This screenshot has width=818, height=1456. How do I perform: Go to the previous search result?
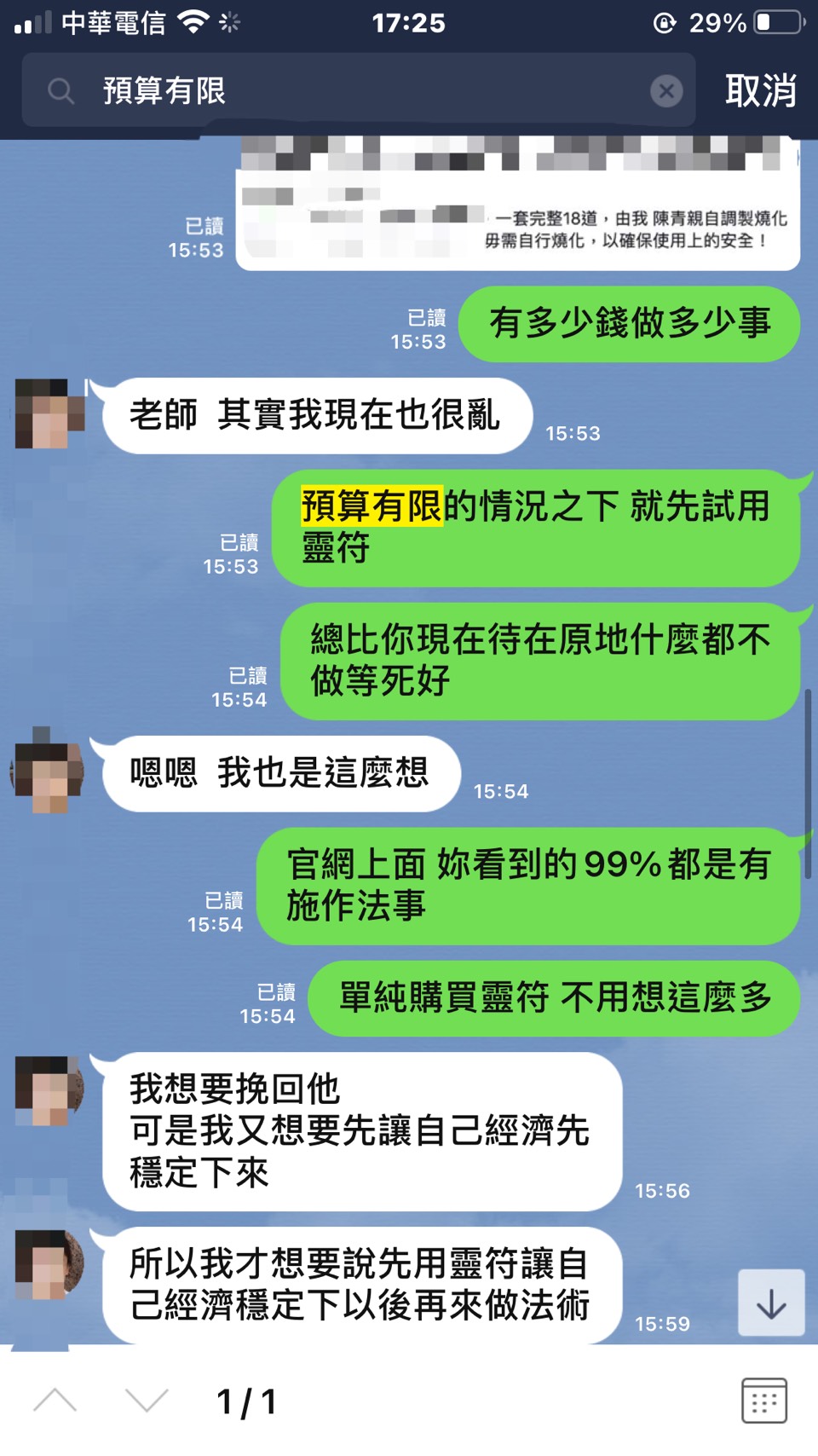pos(55,1401)
